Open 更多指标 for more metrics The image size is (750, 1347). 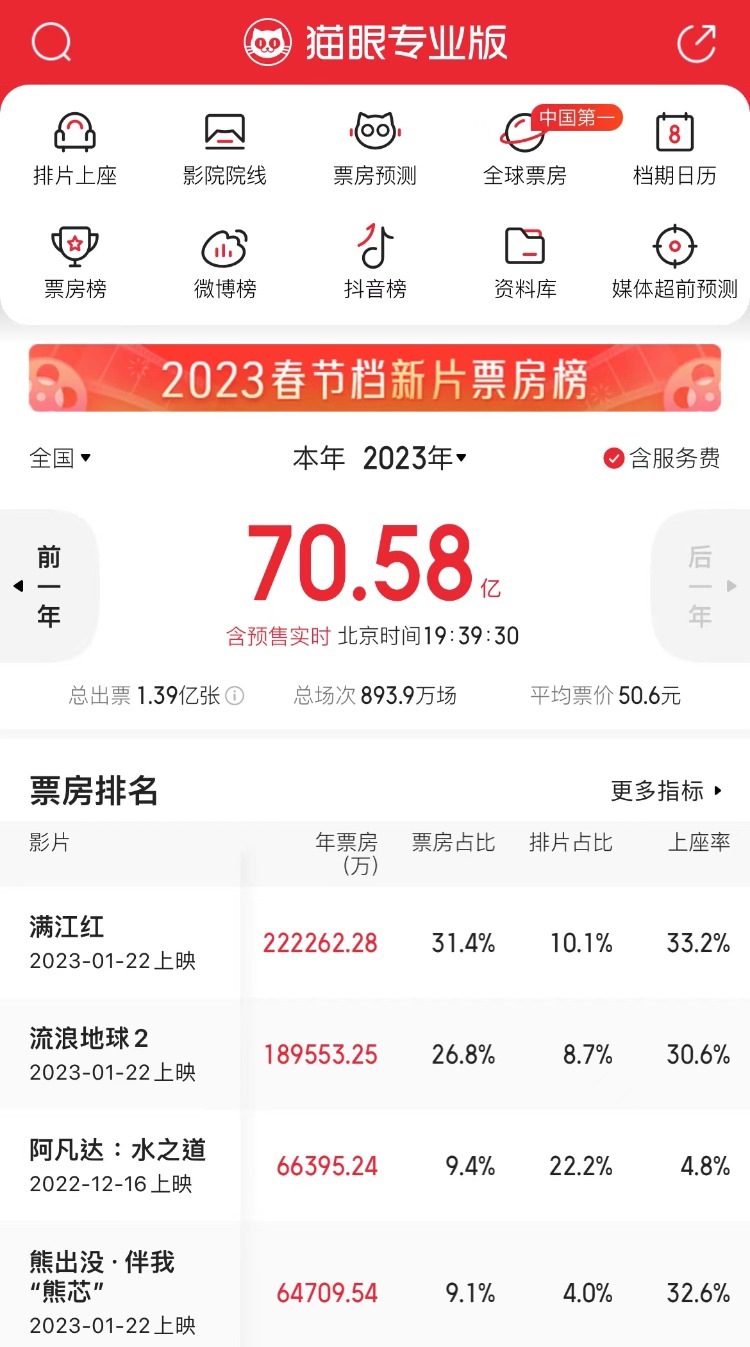click(666, 791)
